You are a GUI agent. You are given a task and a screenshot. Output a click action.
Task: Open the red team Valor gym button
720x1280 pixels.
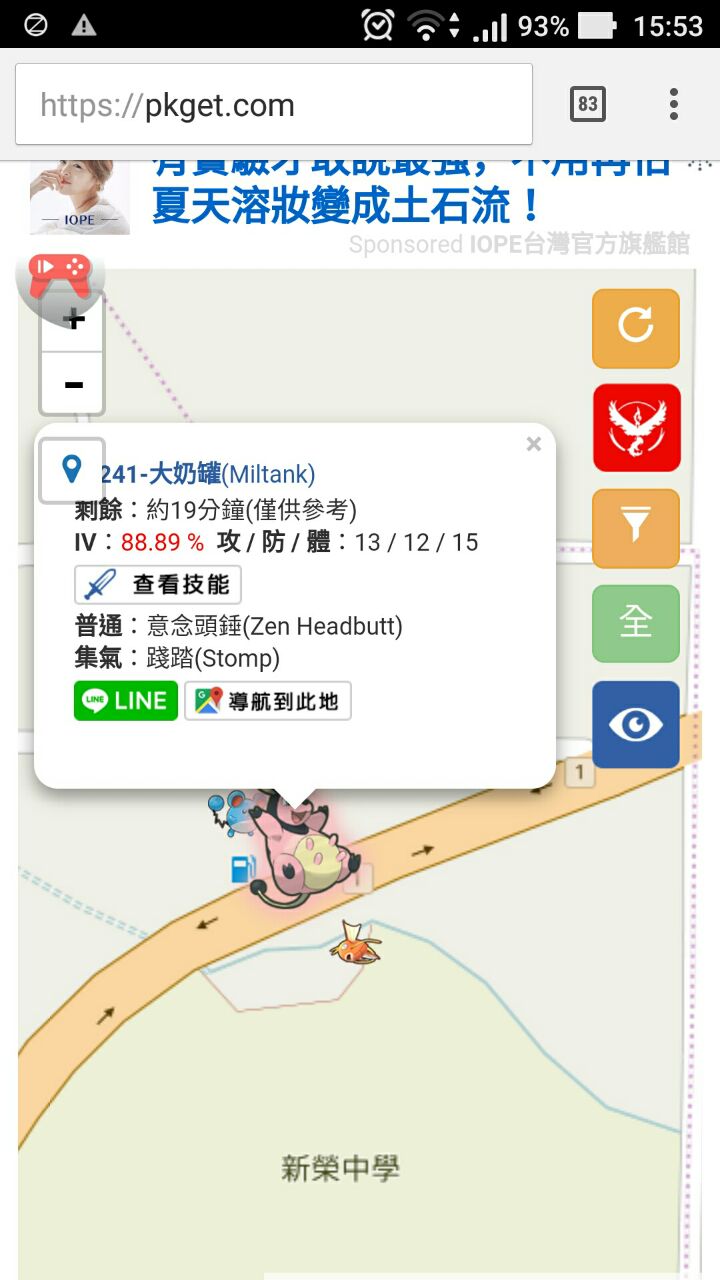point(636,427)
